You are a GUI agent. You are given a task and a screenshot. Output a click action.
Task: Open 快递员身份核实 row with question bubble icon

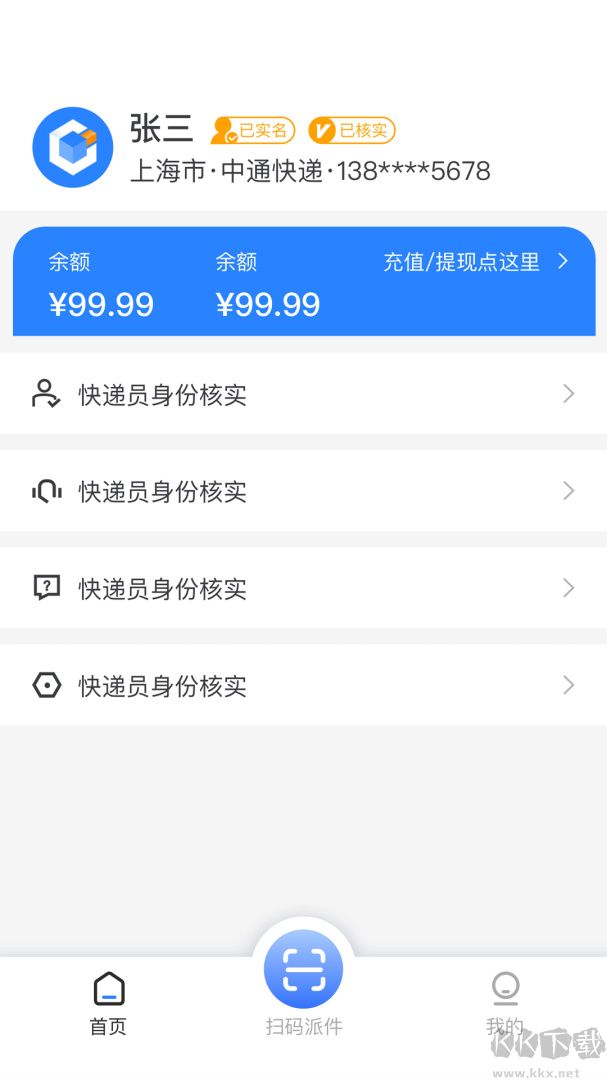point(303,588)
